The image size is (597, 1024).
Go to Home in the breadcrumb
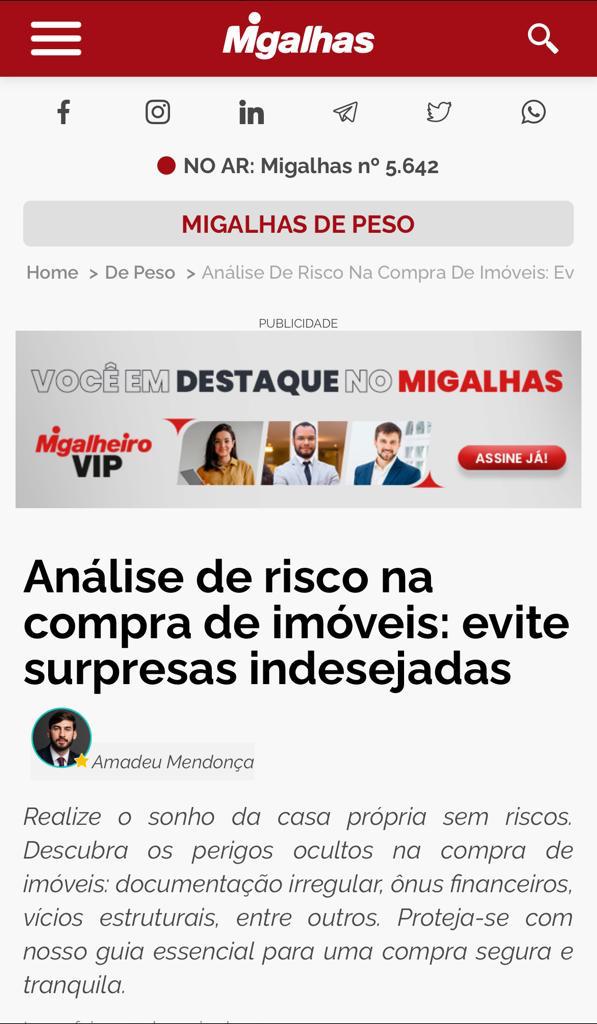(52, 272)
